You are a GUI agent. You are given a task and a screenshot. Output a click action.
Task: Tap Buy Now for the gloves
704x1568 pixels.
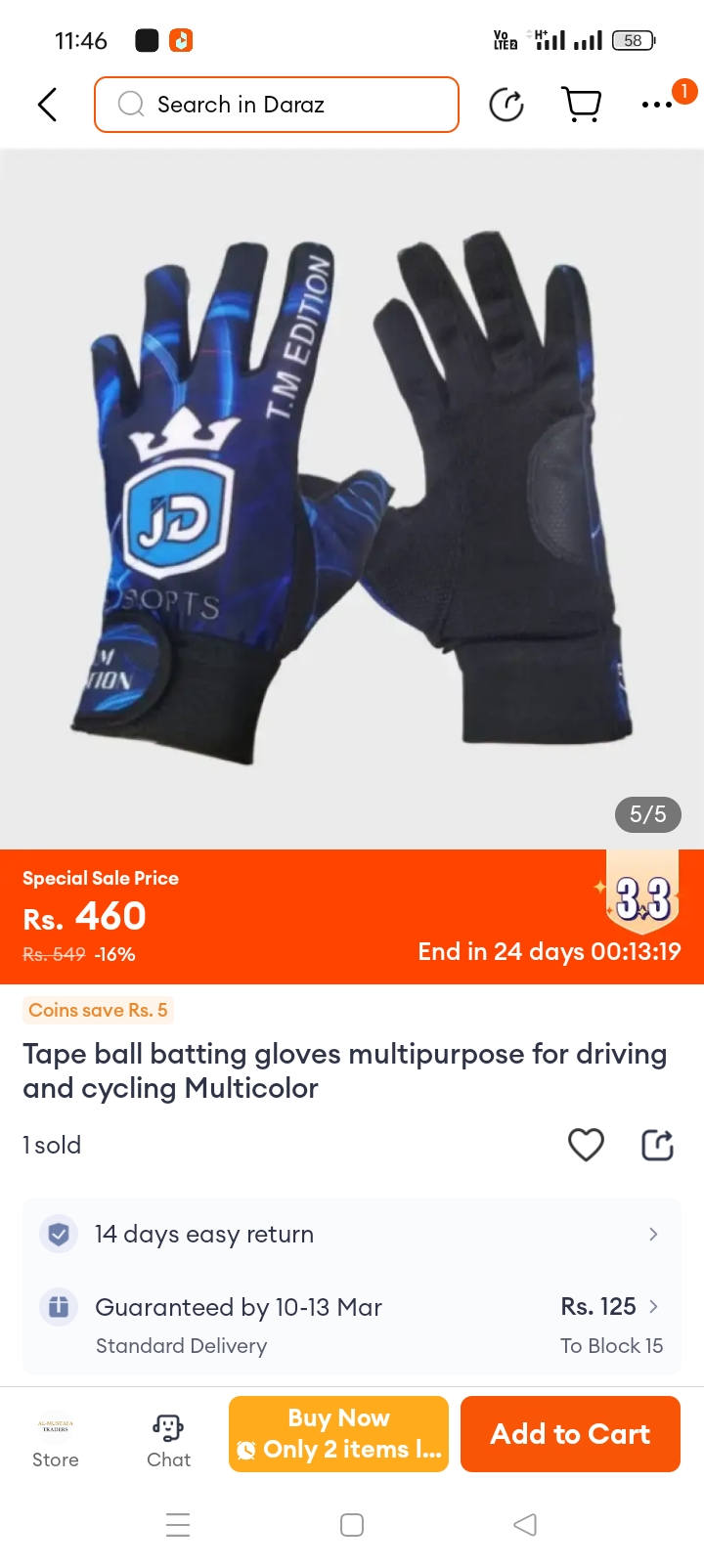[x=338, y=1434]
